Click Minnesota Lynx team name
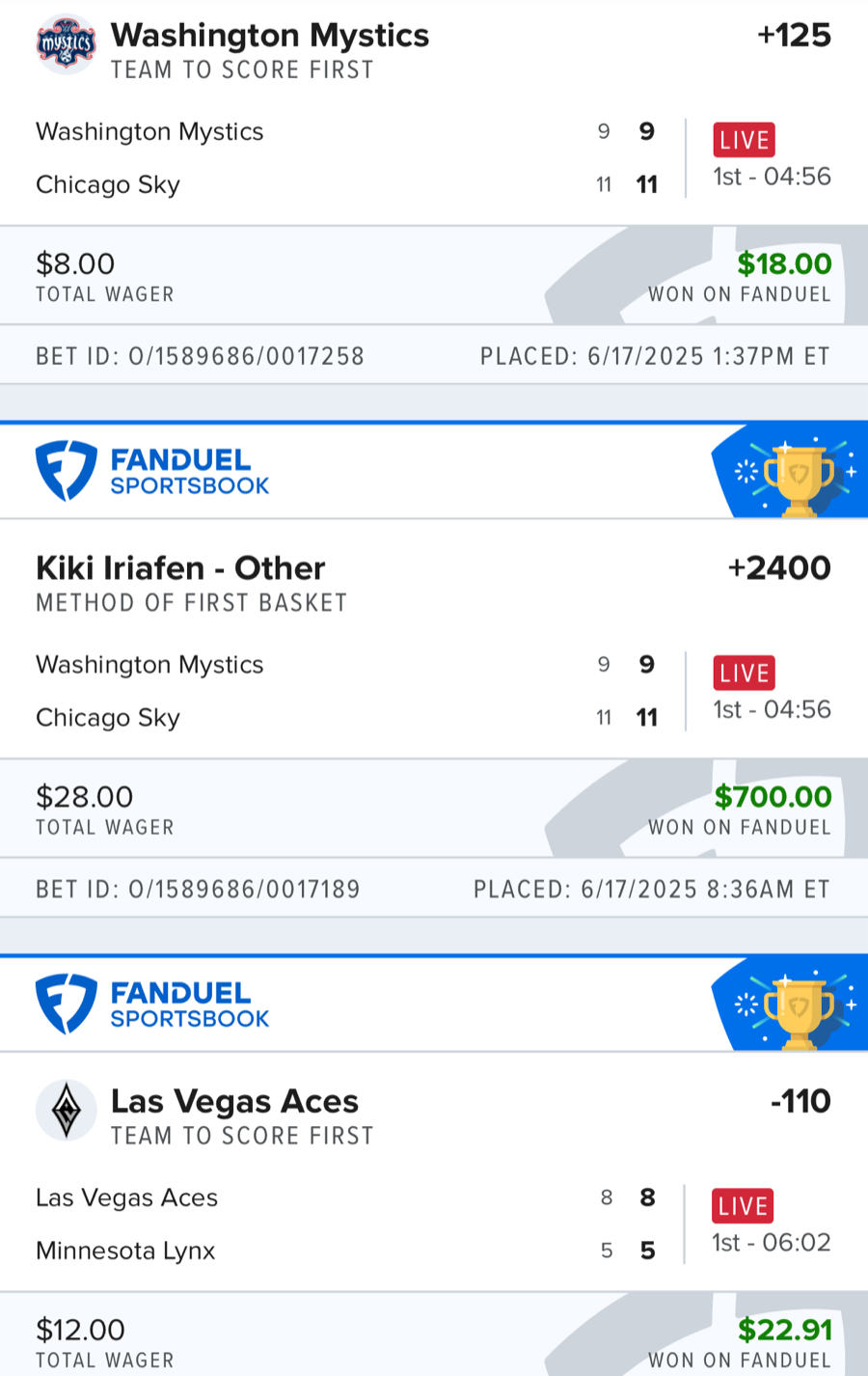Screen dimensions: 868x1376 pos(126,1251)
